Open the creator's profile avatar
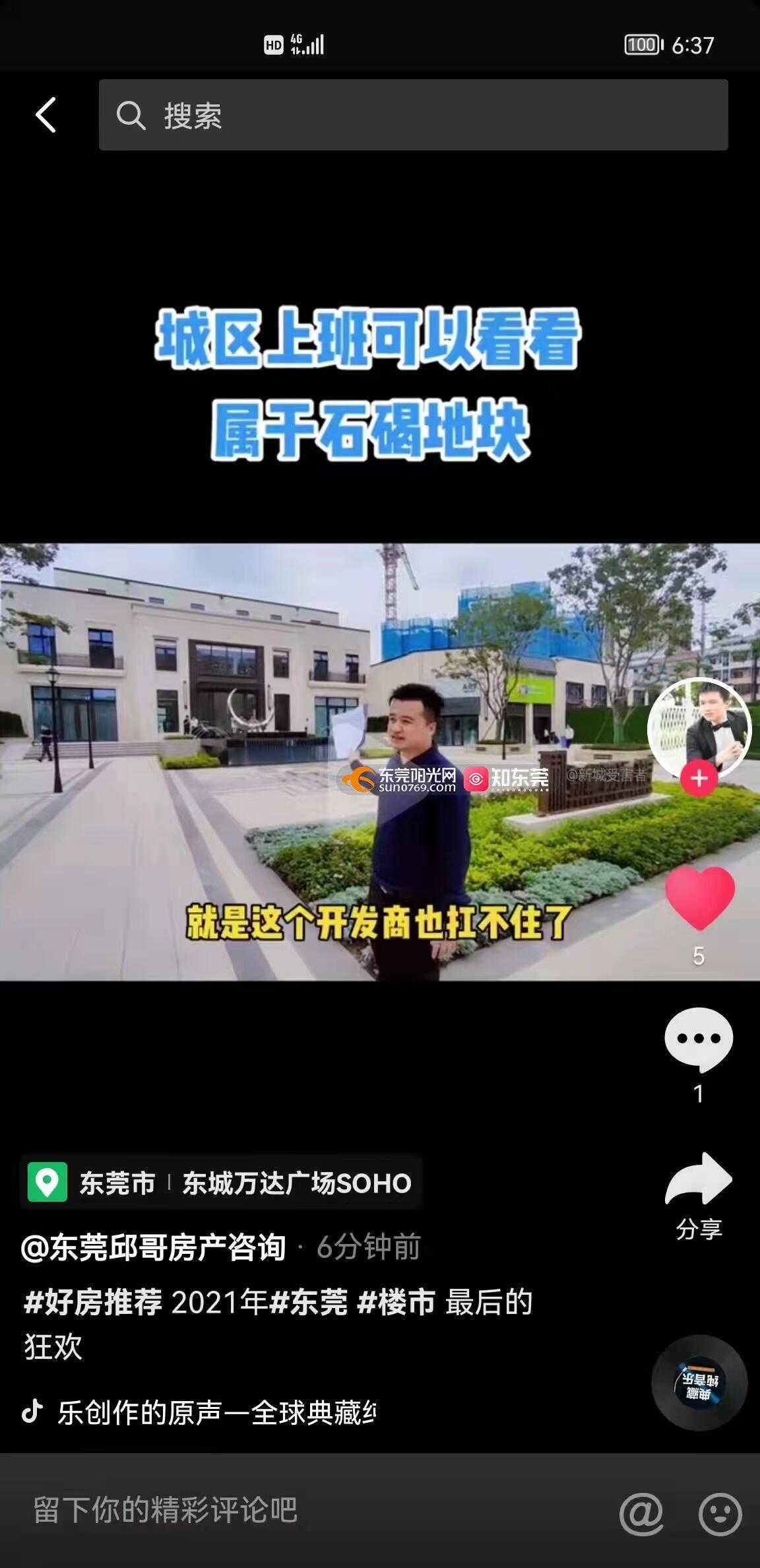This screenshot has height=1568, width=760. coord(699,729)
